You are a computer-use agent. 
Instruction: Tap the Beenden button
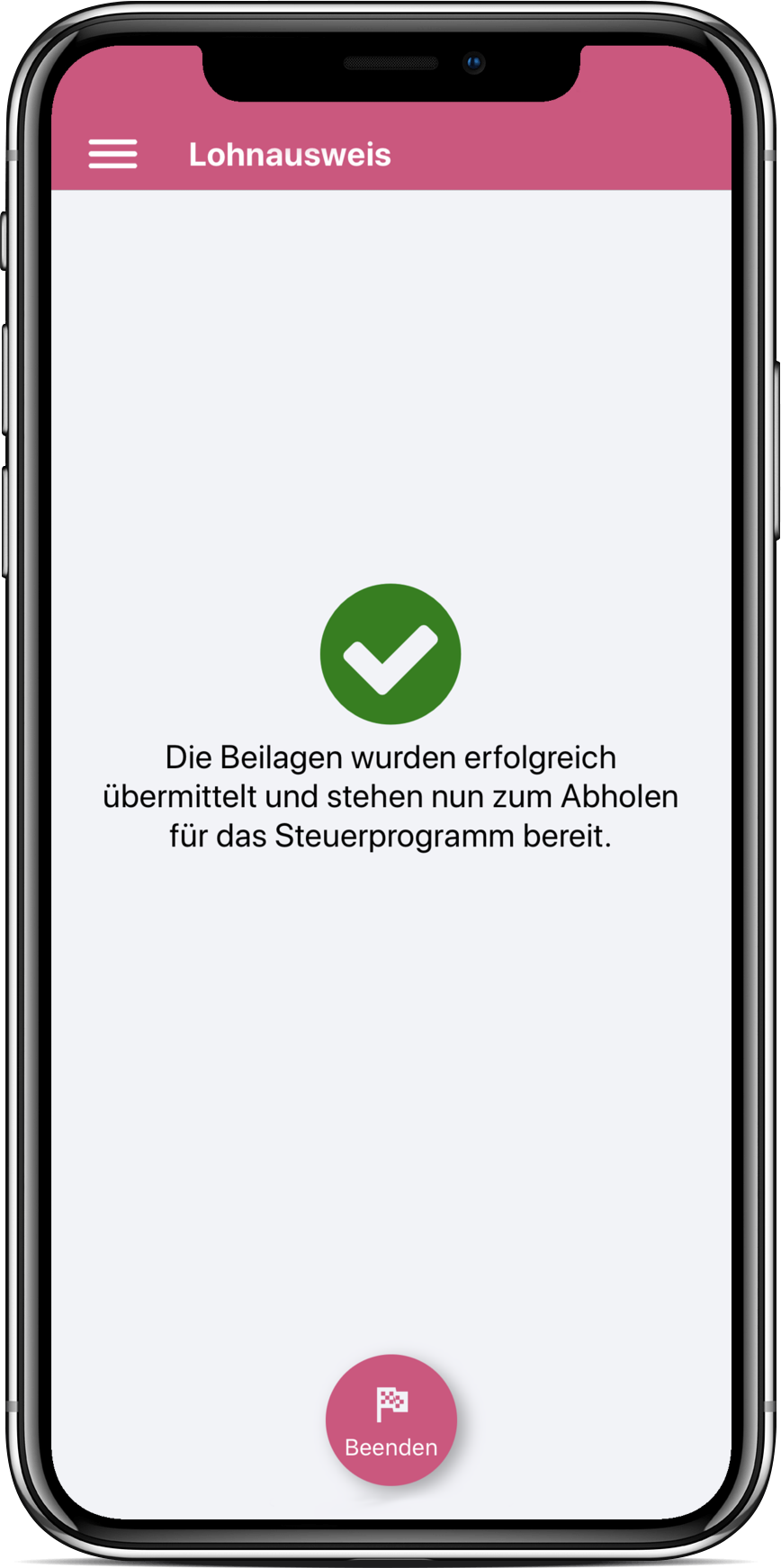[390, 1420]
